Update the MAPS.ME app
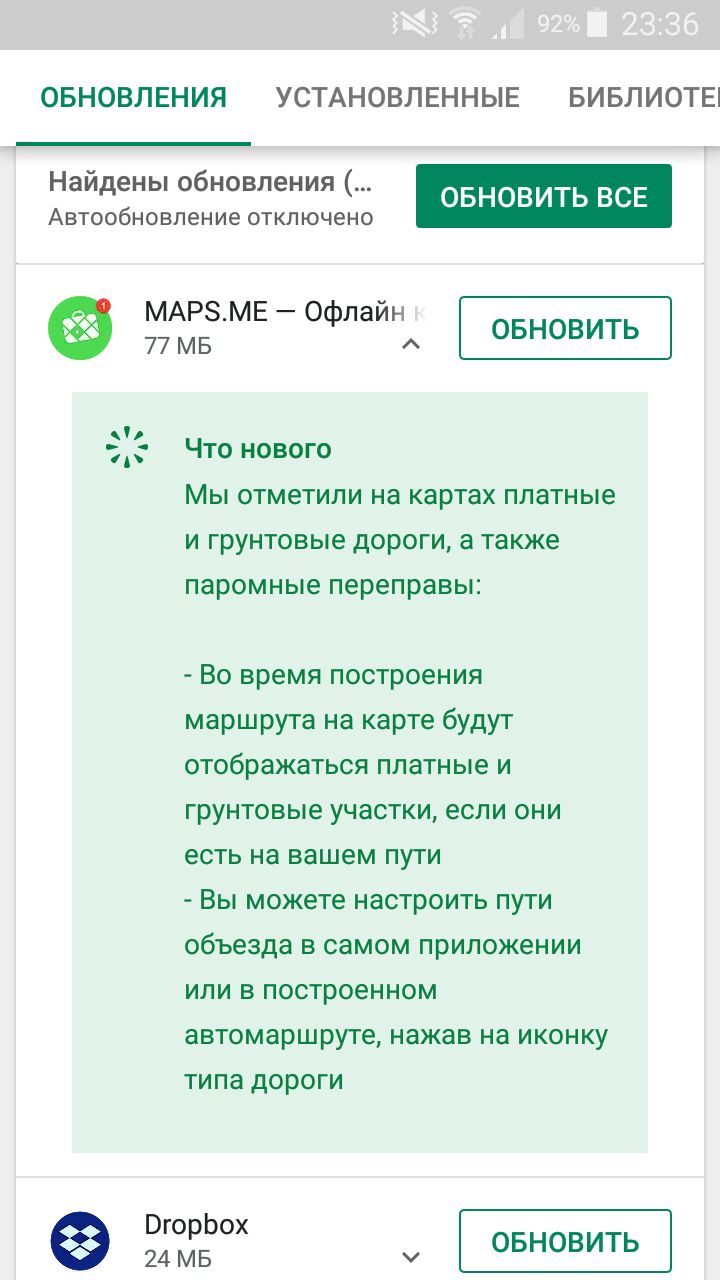Screen dimensions: 720x1280 (x=565, y=328)
